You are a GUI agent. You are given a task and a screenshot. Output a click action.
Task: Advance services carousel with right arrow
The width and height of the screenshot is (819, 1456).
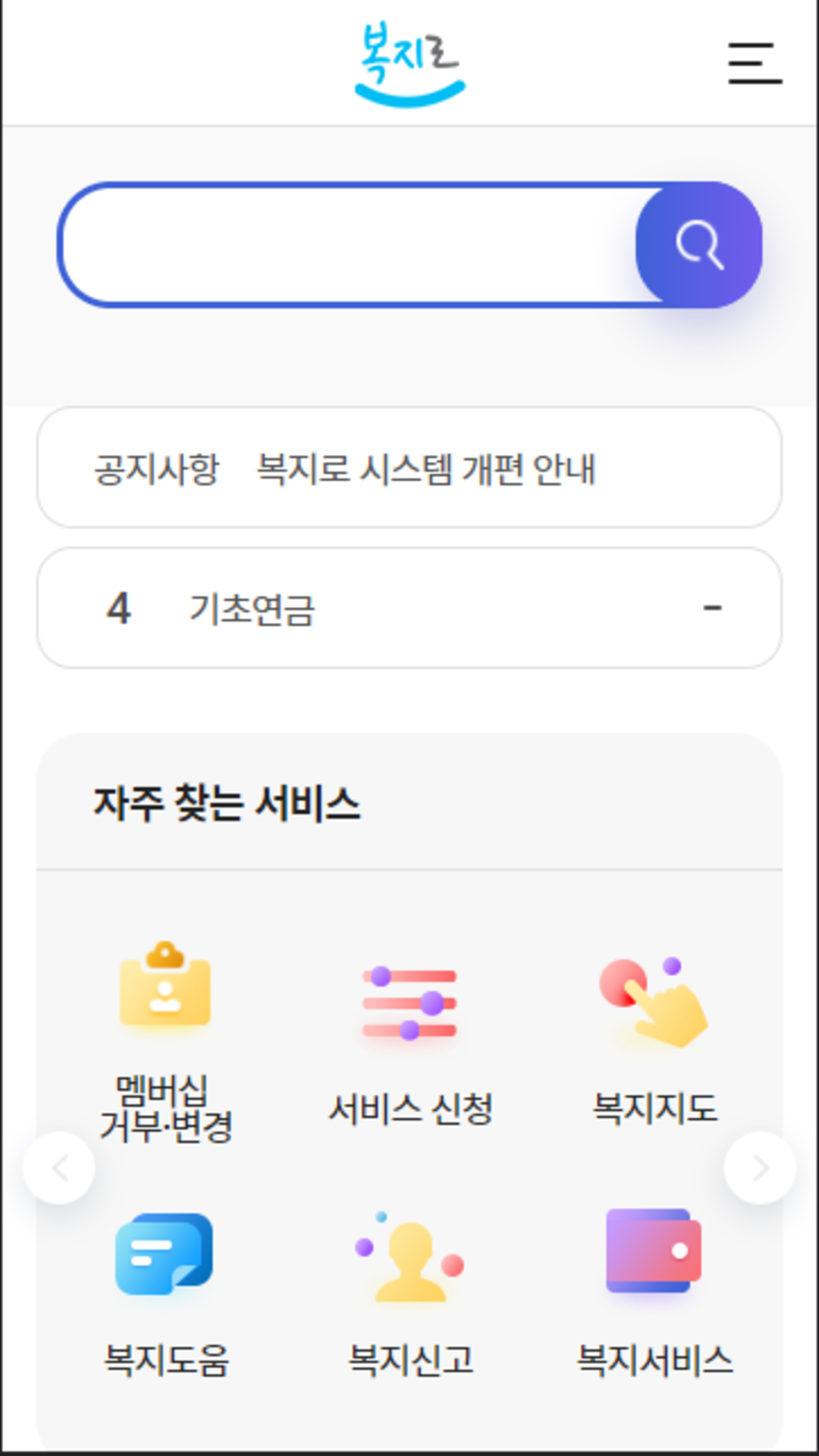[758, 1168]
